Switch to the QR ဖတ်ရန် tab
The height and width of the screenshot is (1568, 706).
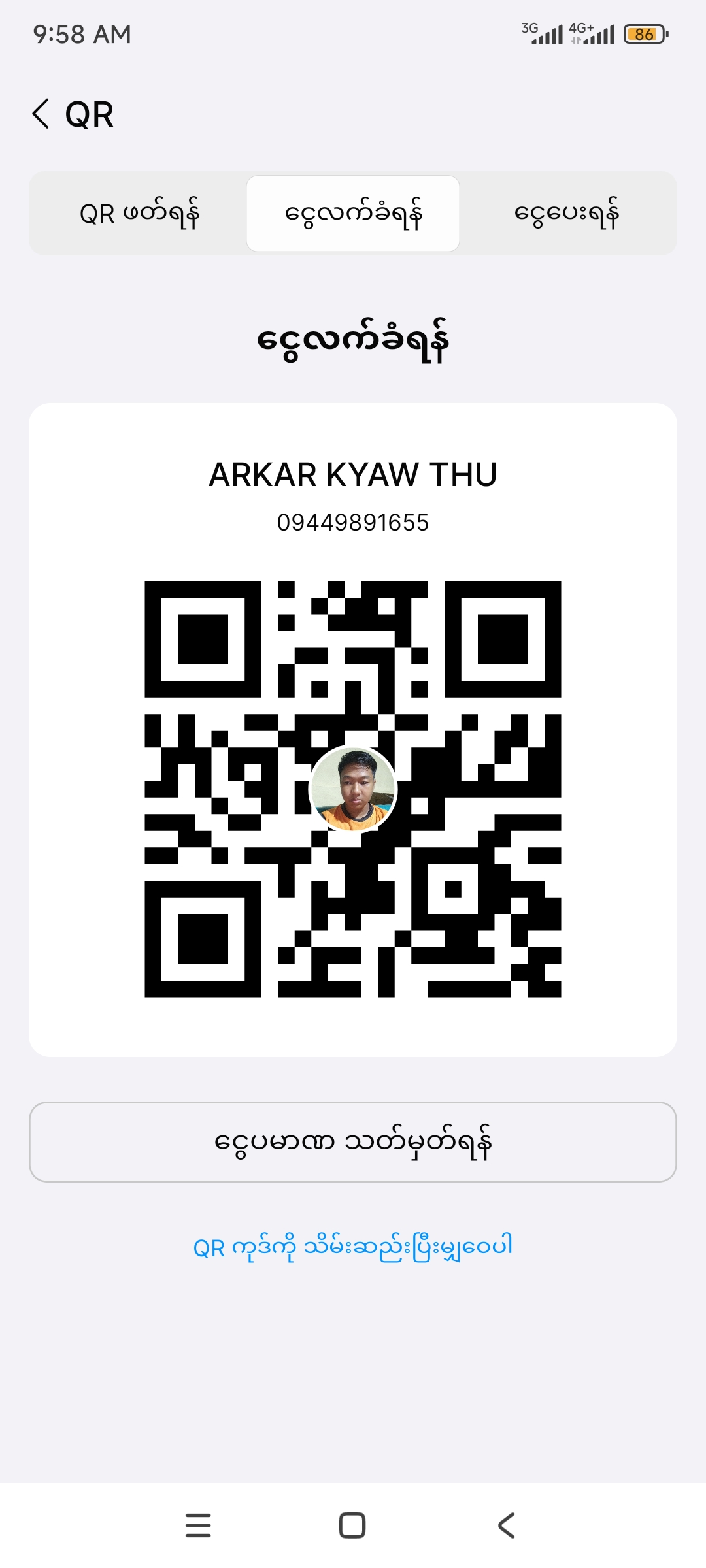[x=139, y=214]
